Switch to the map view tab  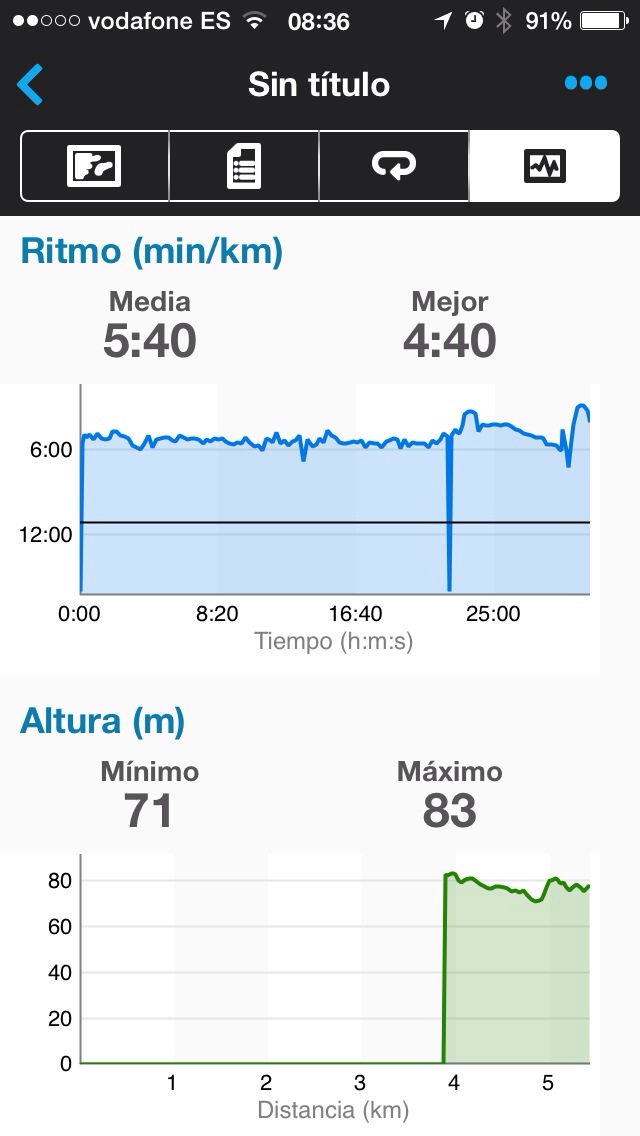coord(95,166)
